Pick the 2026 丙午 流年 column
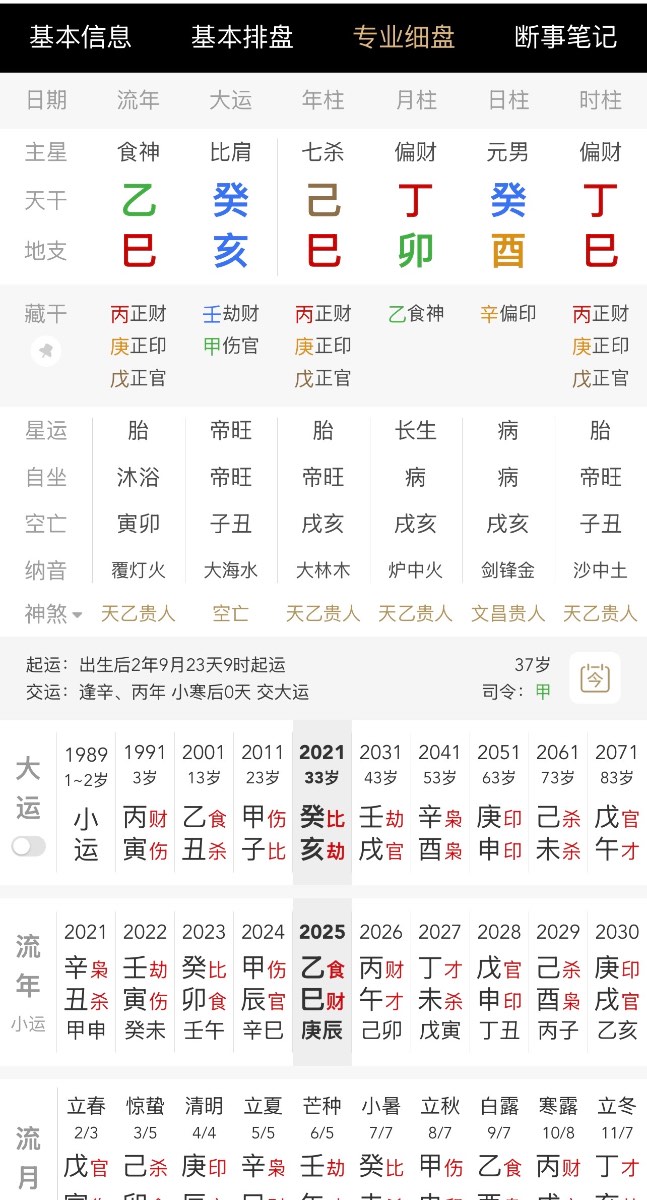647x1200 pixels. pyautogui.click(x=381, y=982)
